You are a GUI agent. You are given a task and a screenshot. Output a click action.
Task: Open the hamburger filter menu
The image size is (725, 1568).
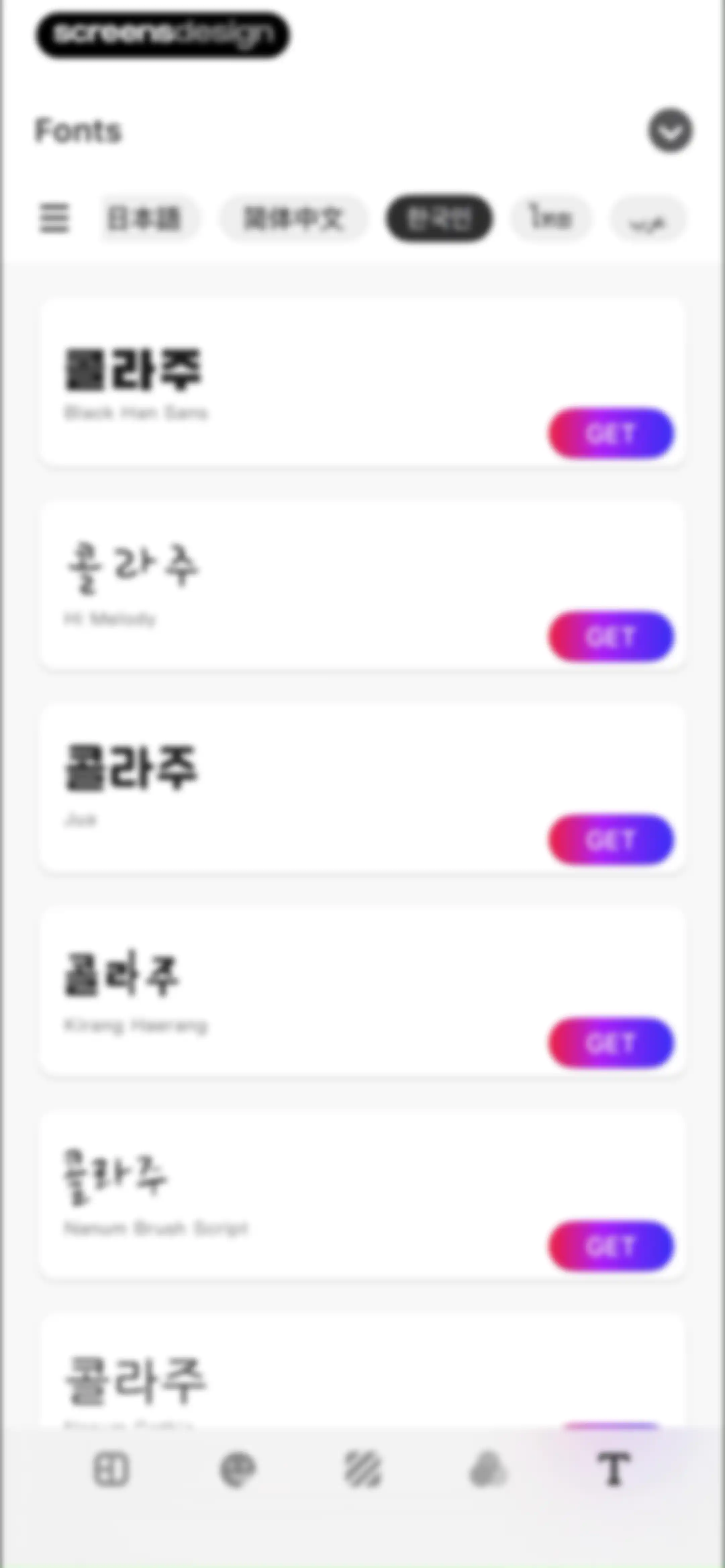click(x=54, y=218)
